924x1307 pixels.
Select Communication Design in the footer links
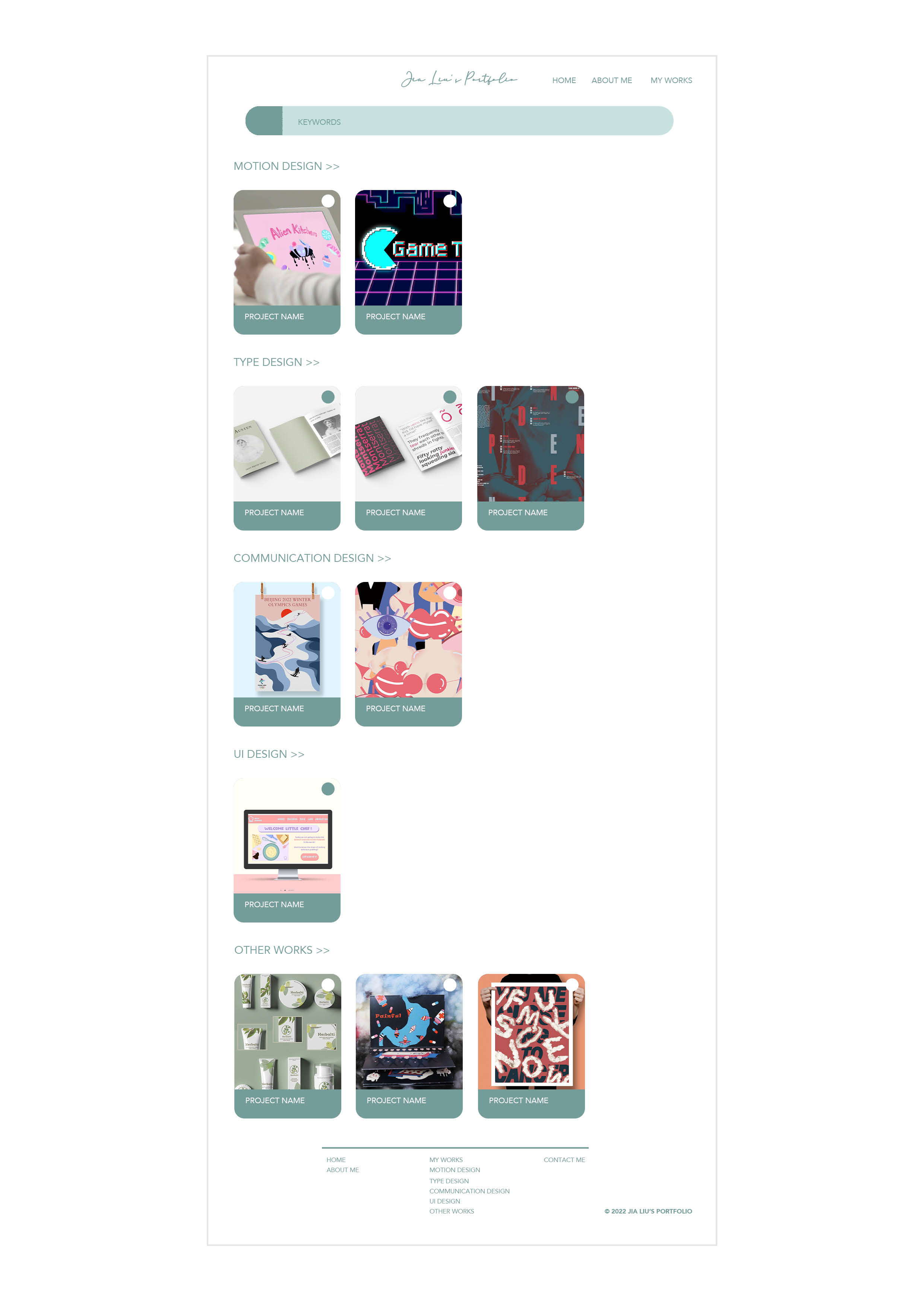click(469, 1191)
